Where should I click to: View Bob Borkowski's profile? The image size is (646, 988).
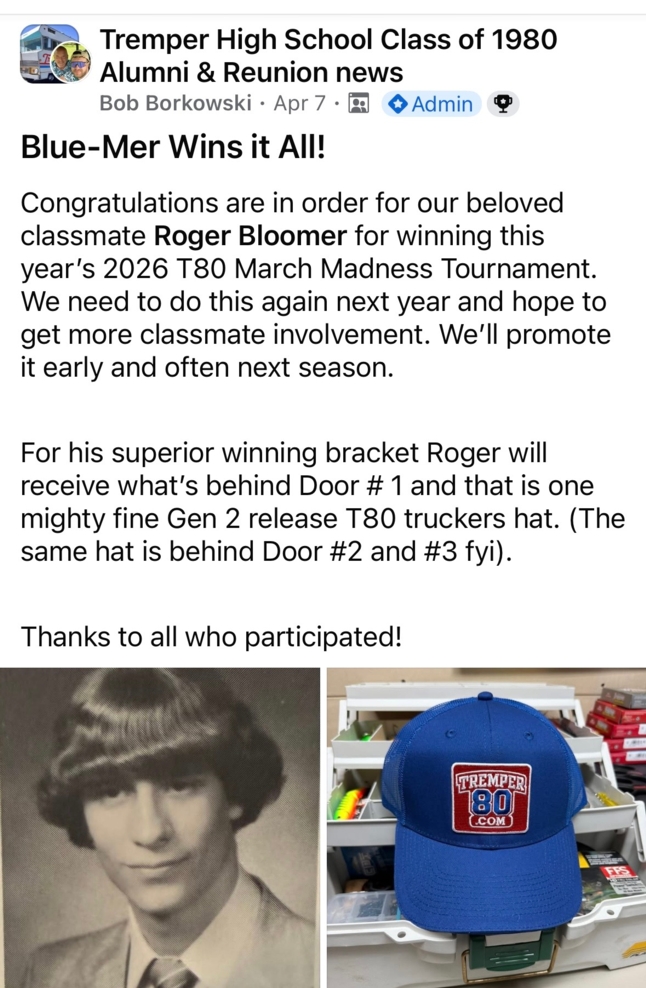click(x=175, y=103)
